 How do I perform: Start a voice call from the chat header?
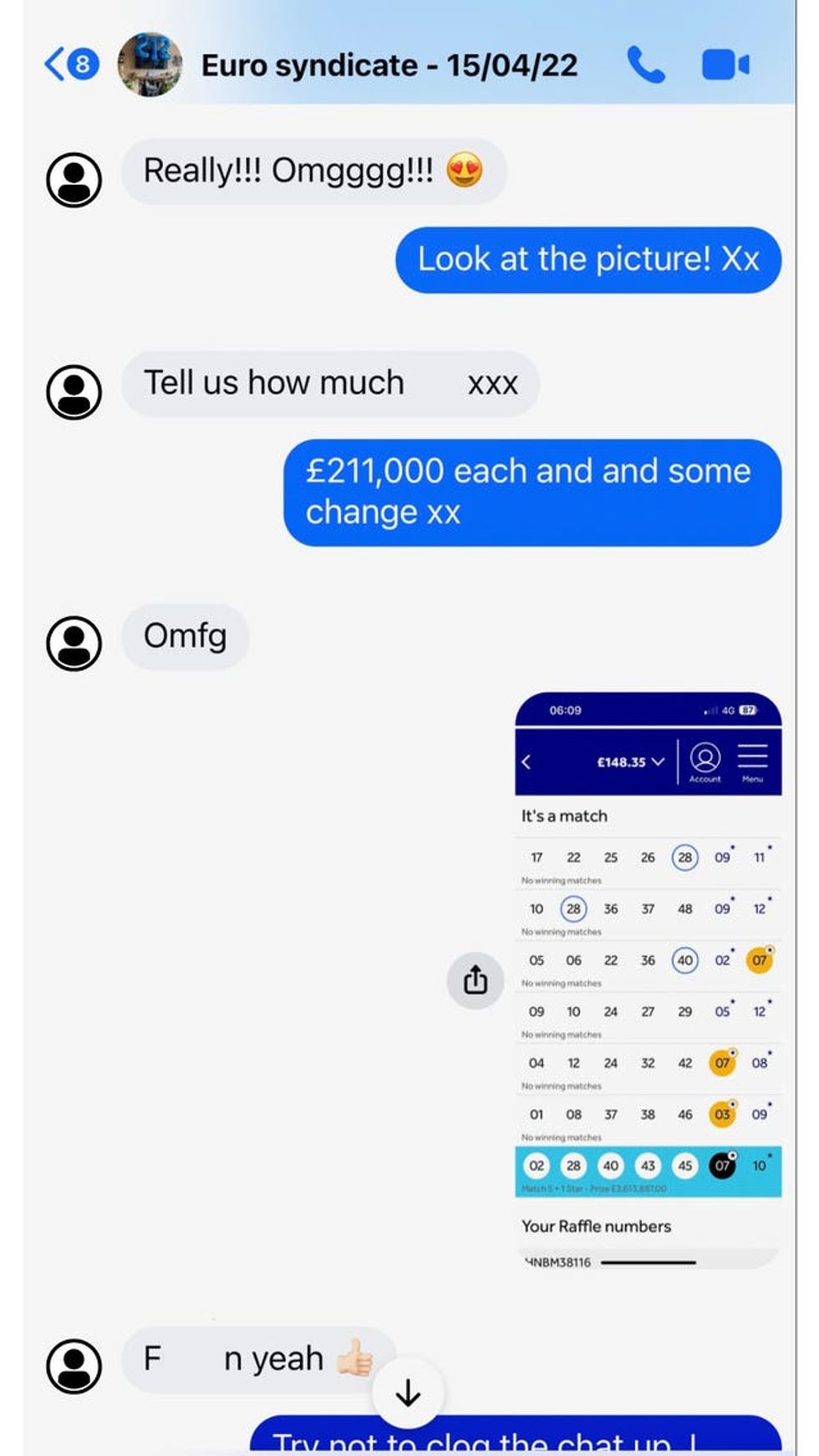648,64
